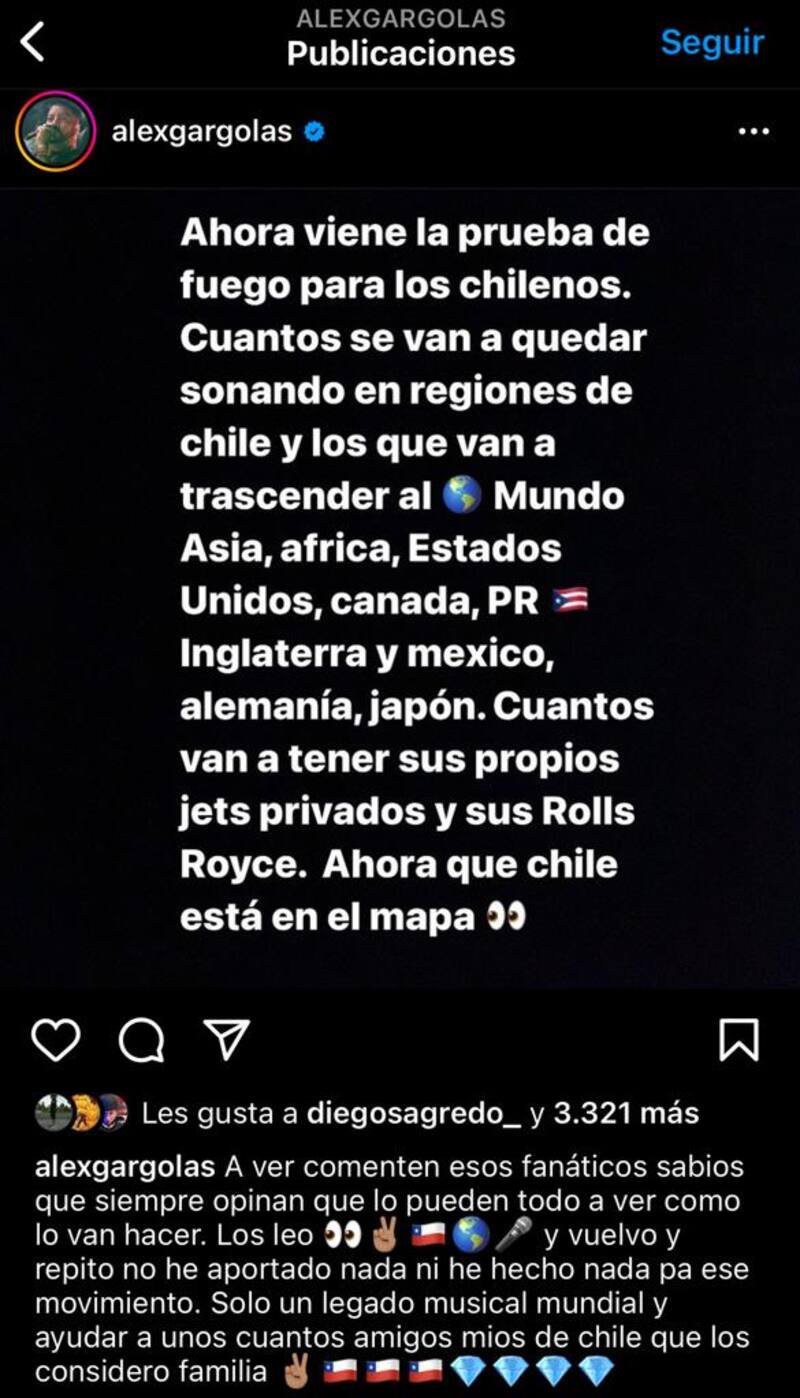Viewport: 800px width, 1398px height.
Task: Open comments with the speech bubble icon
Action: click(141, 1040)
